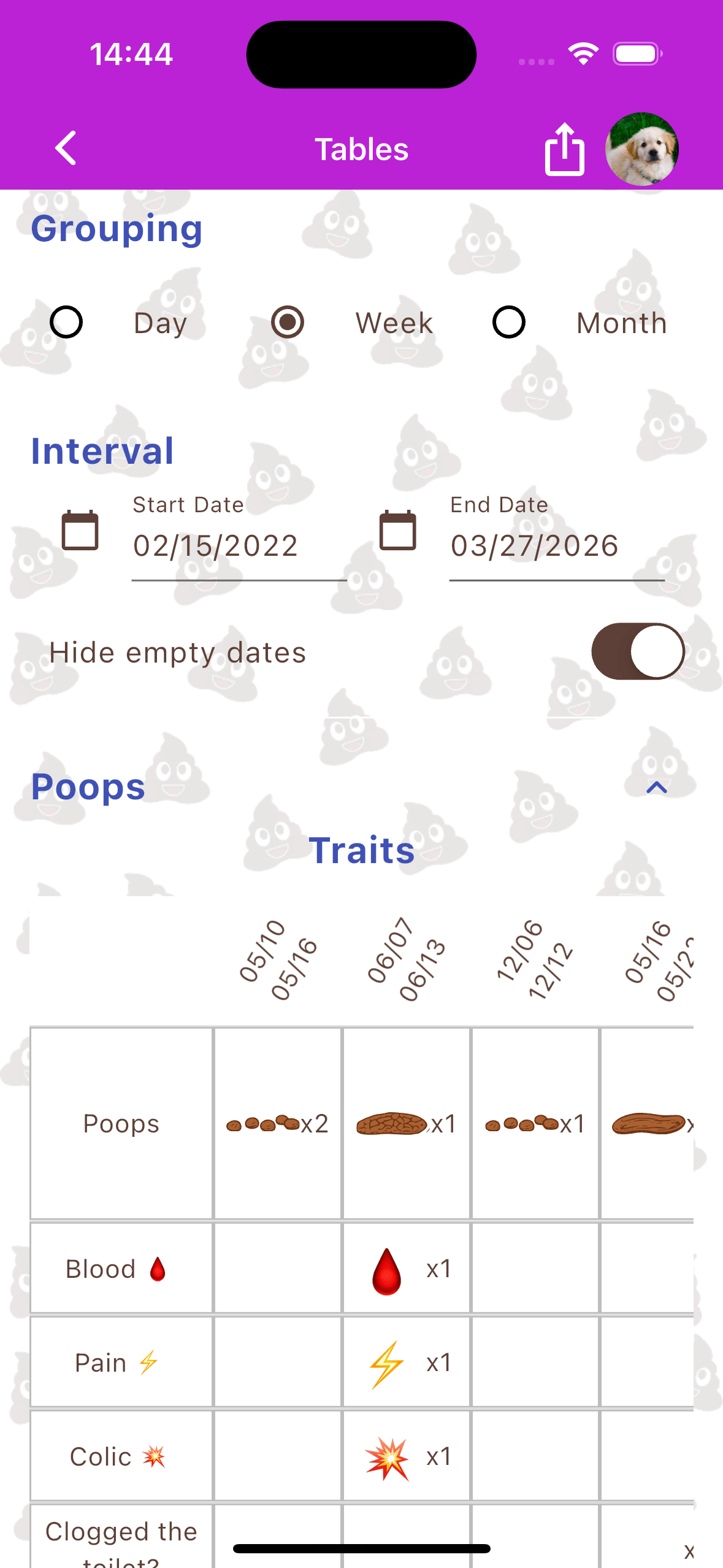Select Day grouping

point(66,323)
